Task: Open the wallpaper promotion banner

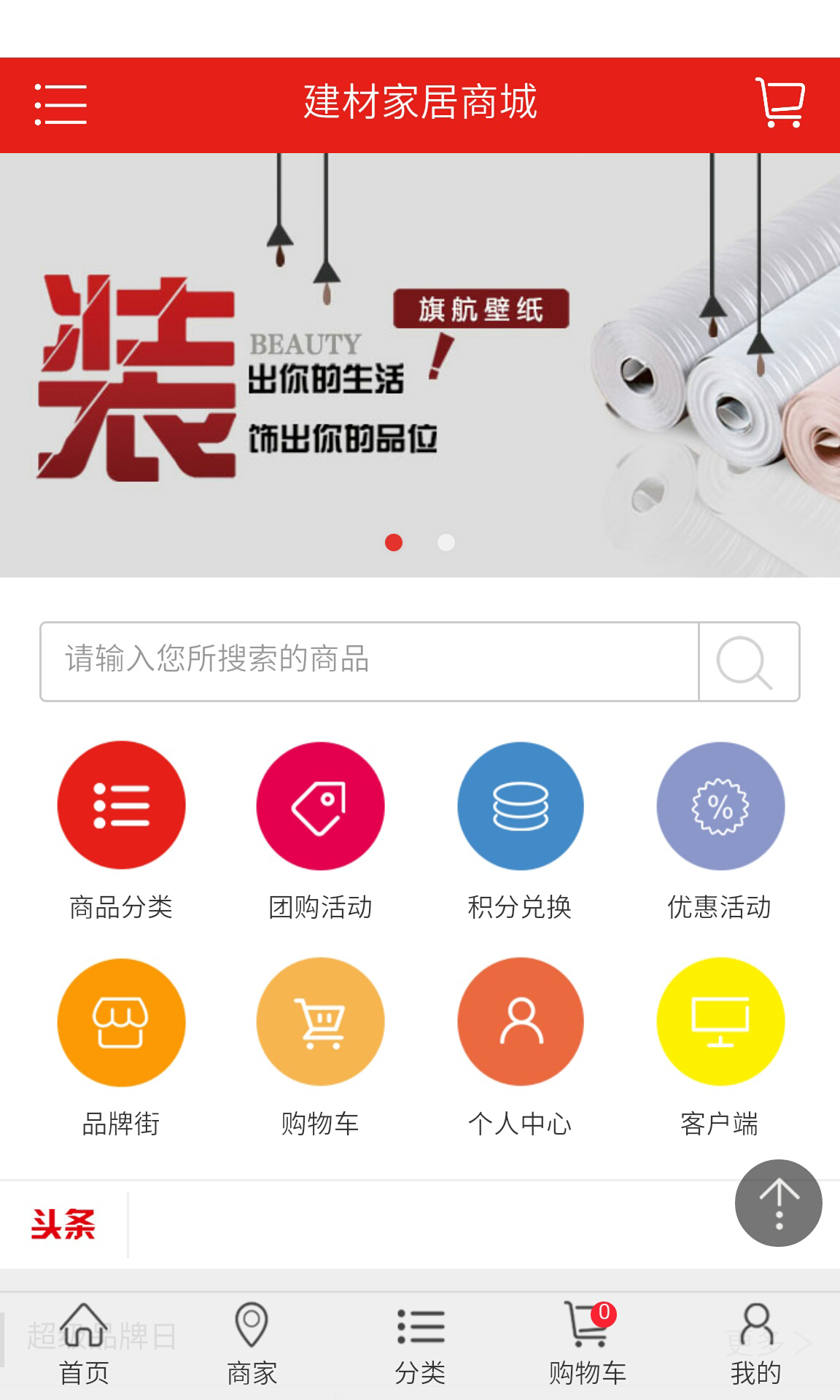Action: click(420, 365)
